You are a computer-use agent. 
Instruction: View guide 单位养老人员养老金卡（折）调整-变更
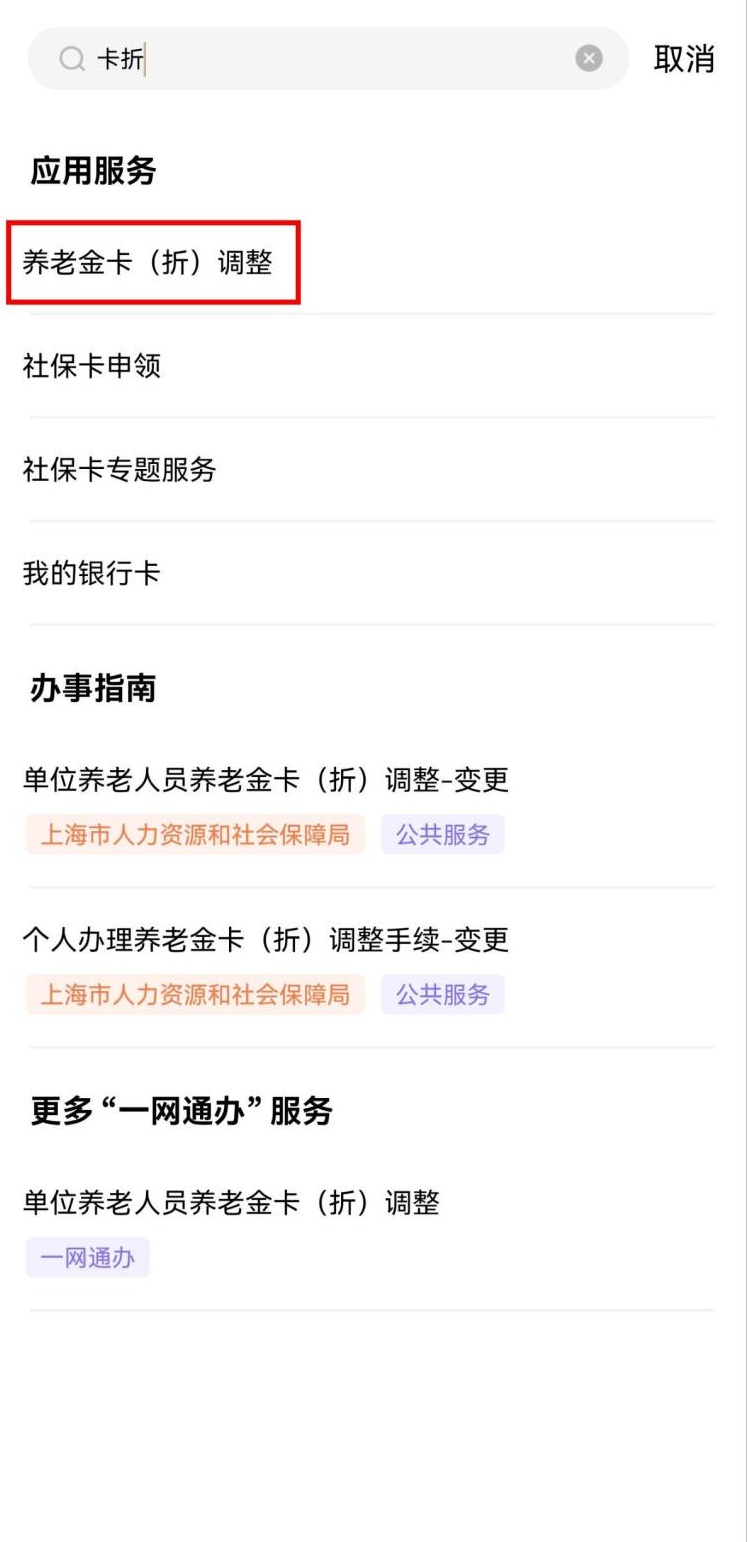tap(266, 780)
